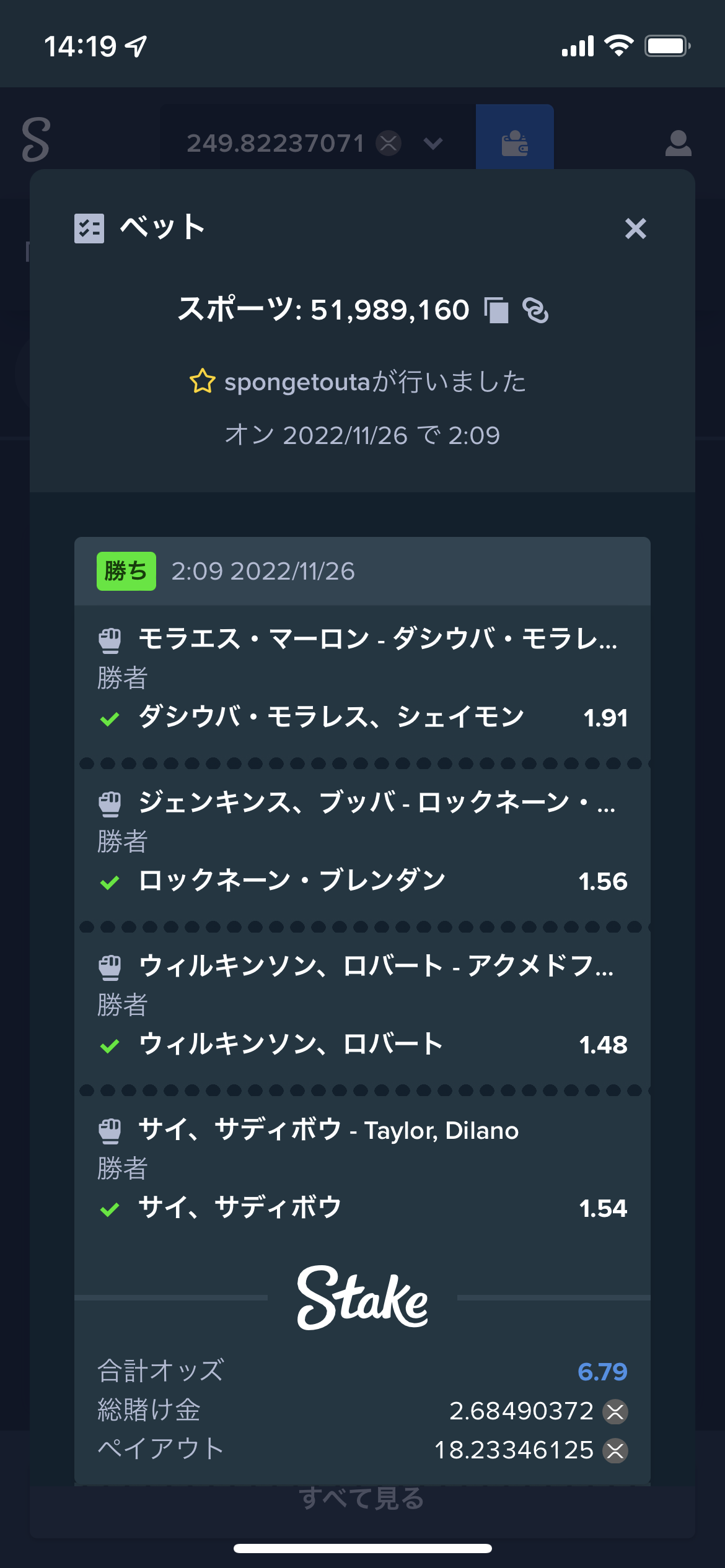Image resolution: width=725 pixels, height=1568 pixels.
Task: Tap the すべて見る button
Action: tap(362, 1499)
